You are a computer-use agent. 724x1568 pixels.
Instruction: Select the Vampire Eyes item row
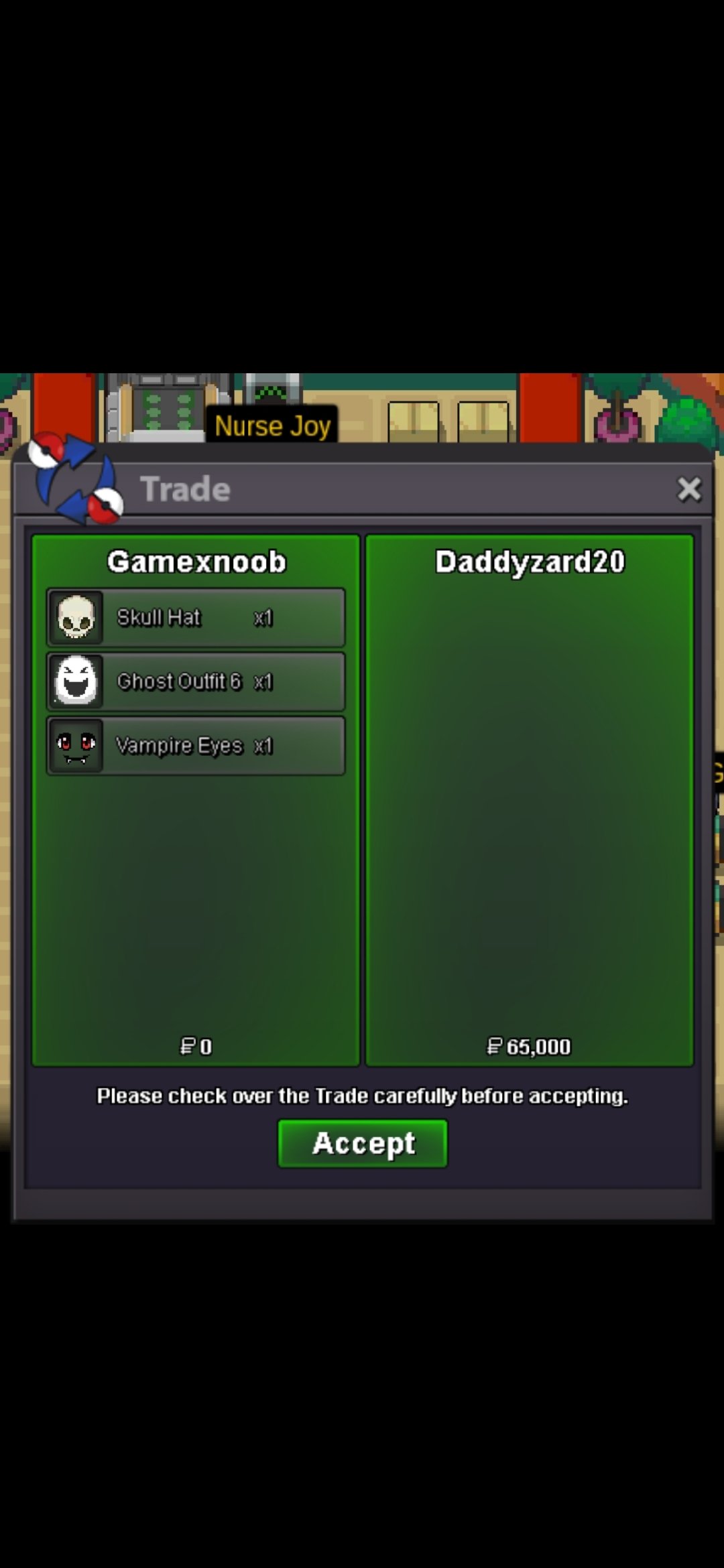(196, 746)
